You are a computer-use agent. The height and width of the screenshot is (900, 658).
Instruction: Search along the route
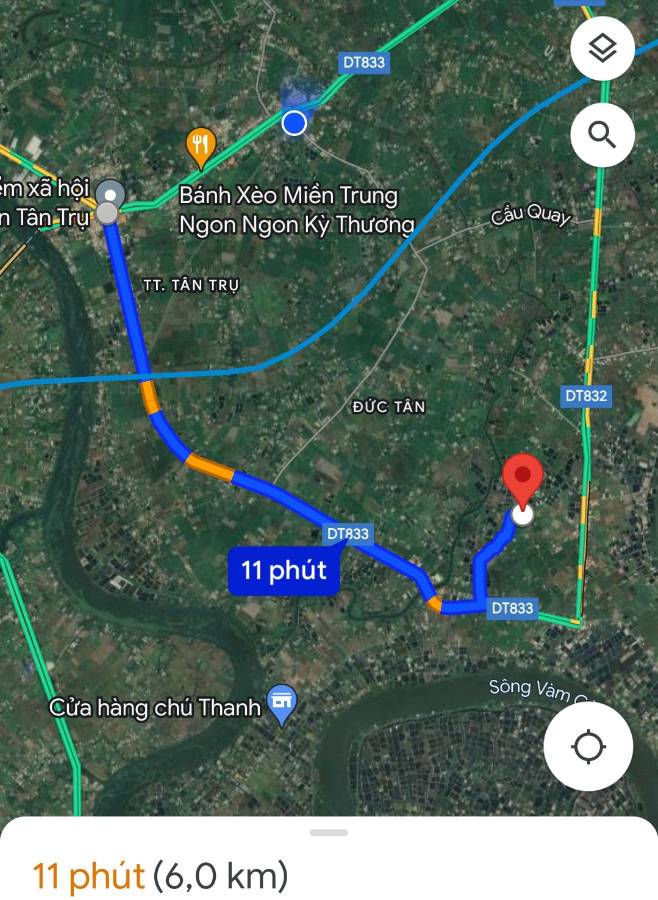tap(602, 134)
